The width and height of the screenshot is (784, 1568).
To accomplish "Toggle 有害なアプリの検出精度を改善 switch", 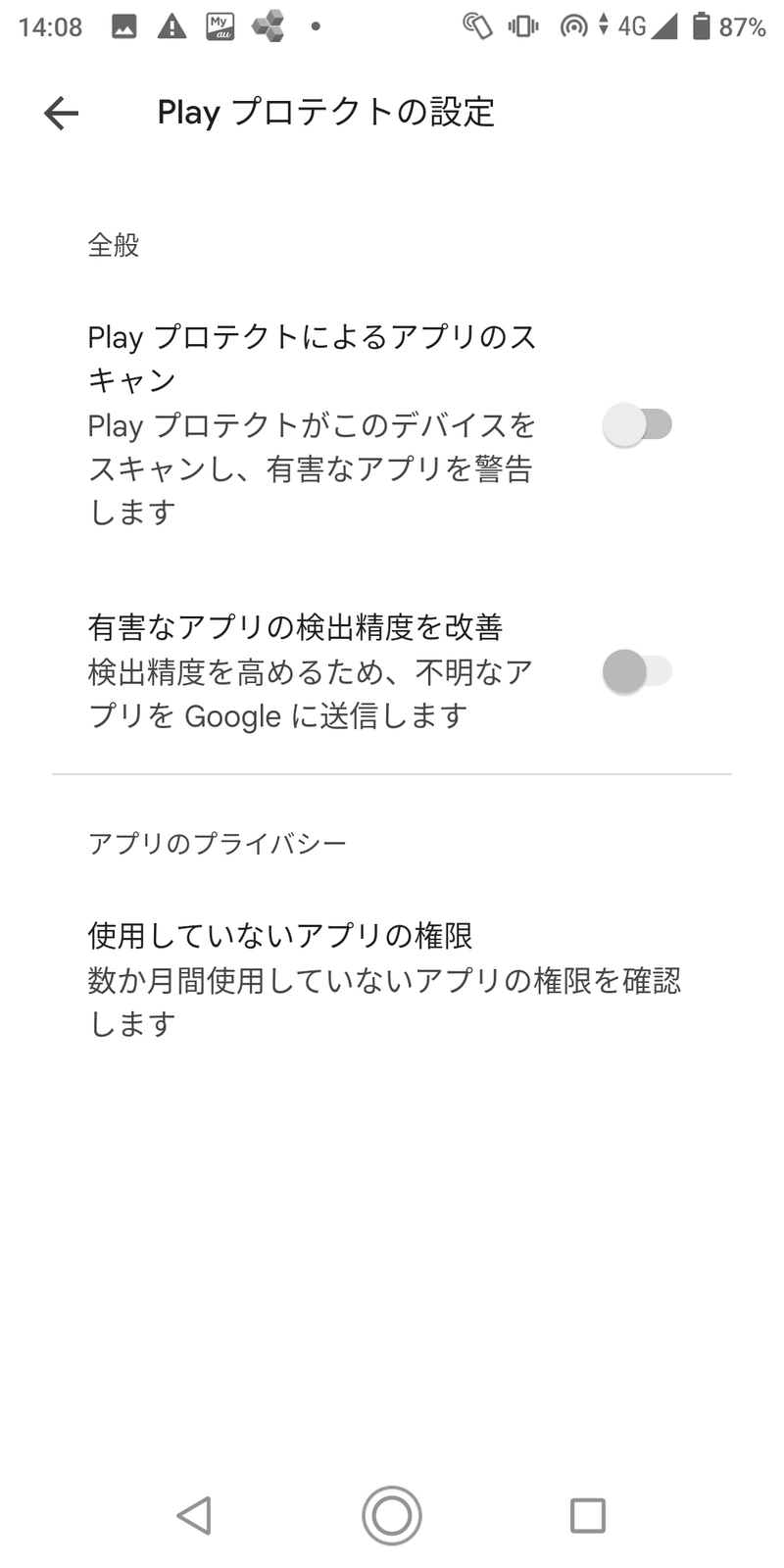I will [638, 672].
